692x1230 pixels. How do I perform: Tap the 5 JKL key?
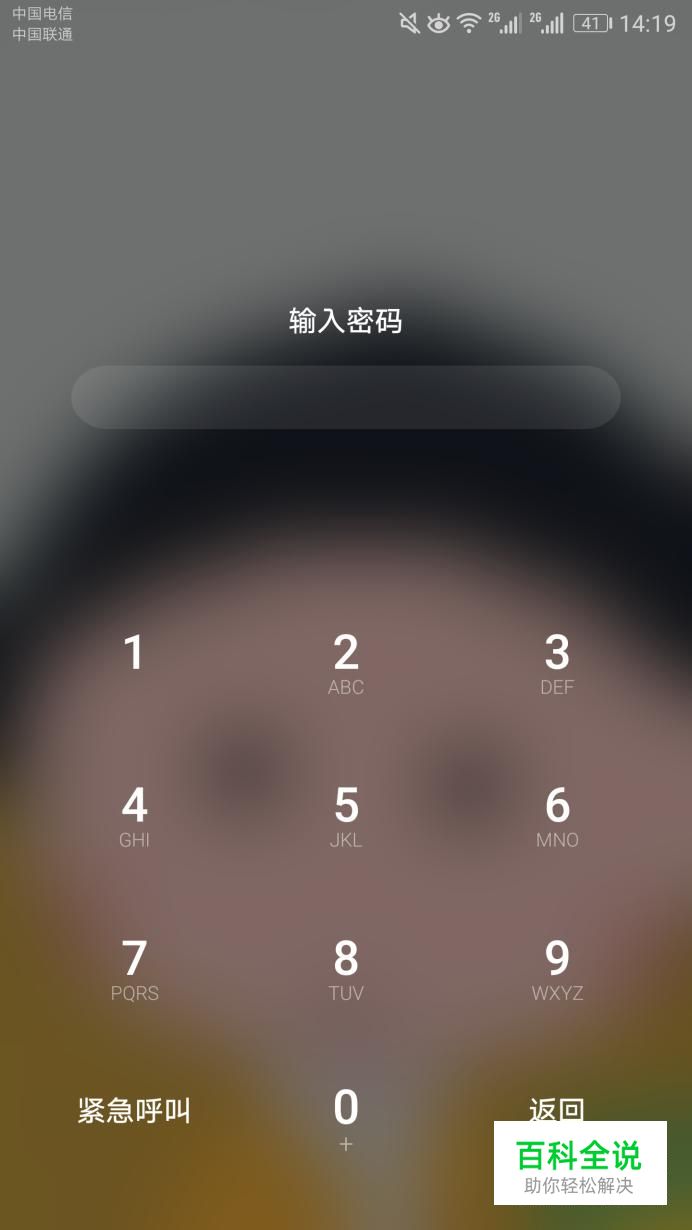pyautogui.click(x=346, y=816)
